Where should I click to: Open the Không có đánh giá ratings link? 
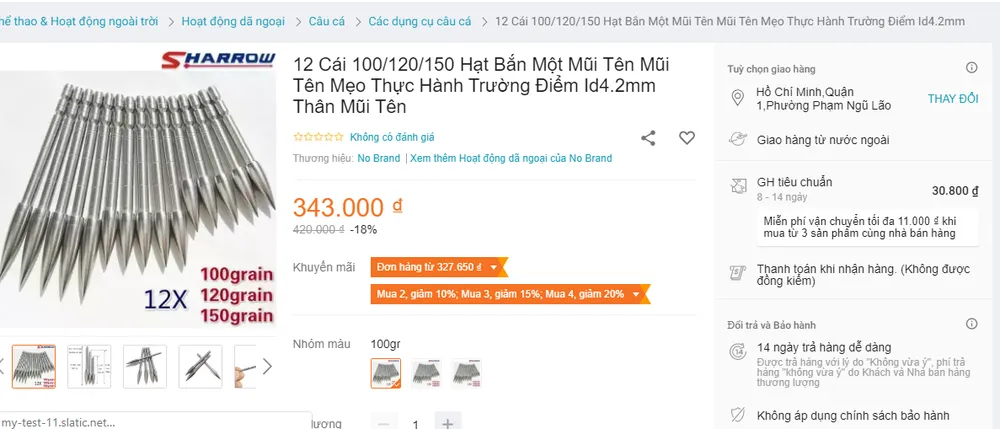392,137
